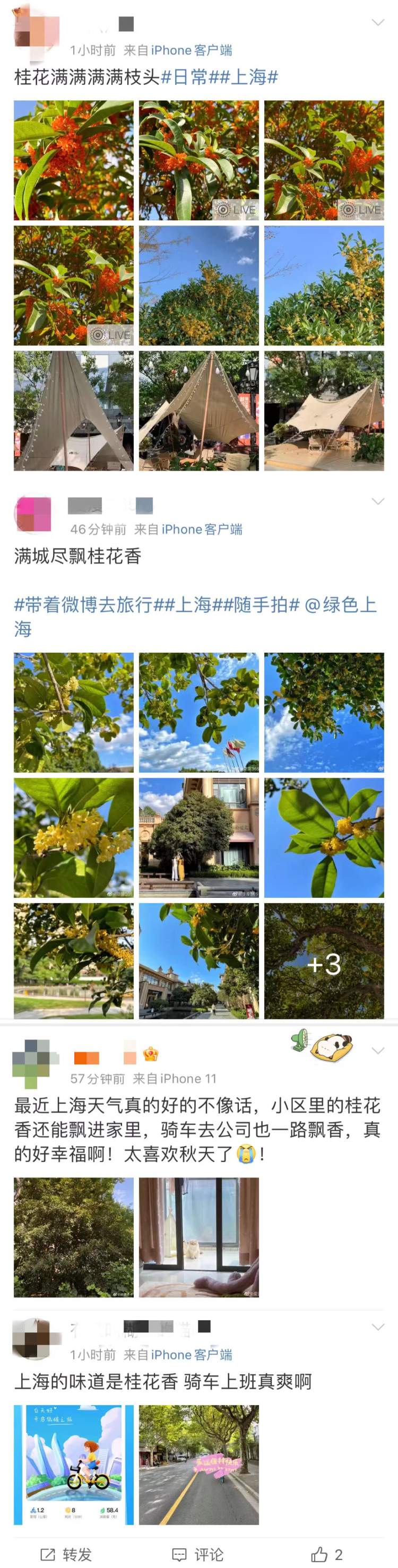Image resolution: width=398 pixels, height=1568 pixels.
Task: Open the chevron menu on the 最近上海天气 post
Action: pyautogui.click(x=377, y=1051)
